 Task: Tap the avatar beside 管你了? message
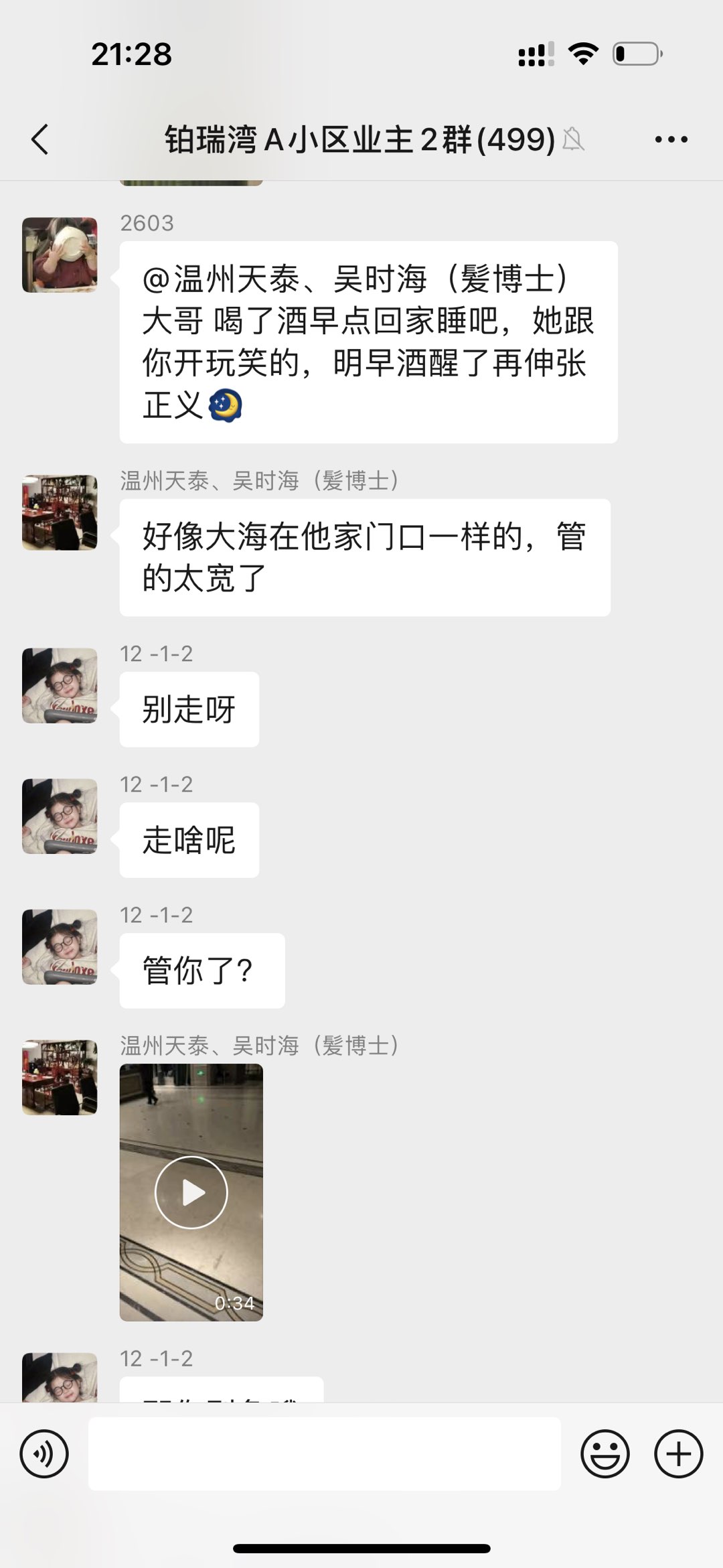pos(60,947)
